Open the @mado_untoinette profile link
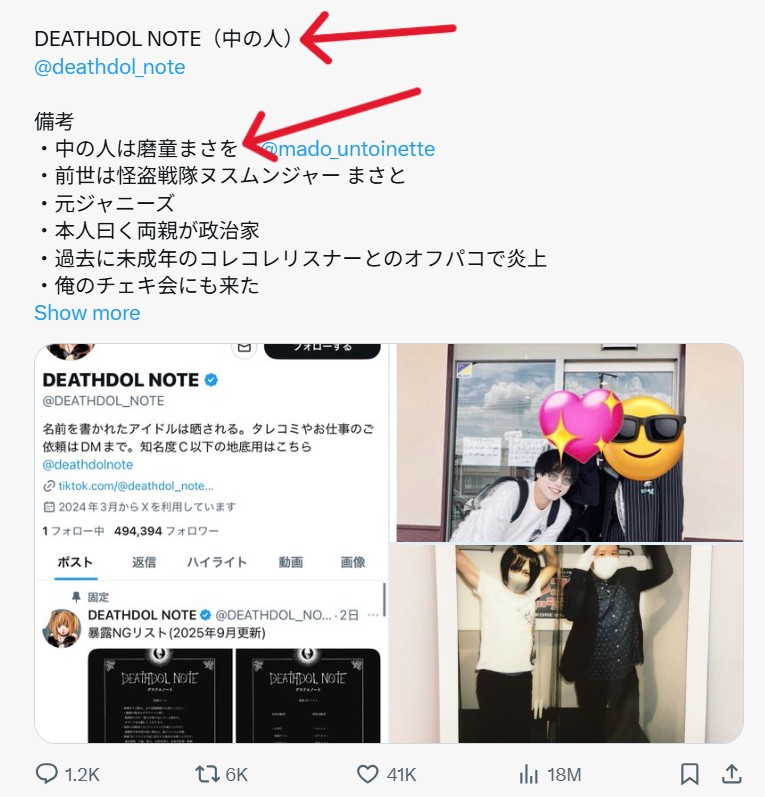 point(348,149)
